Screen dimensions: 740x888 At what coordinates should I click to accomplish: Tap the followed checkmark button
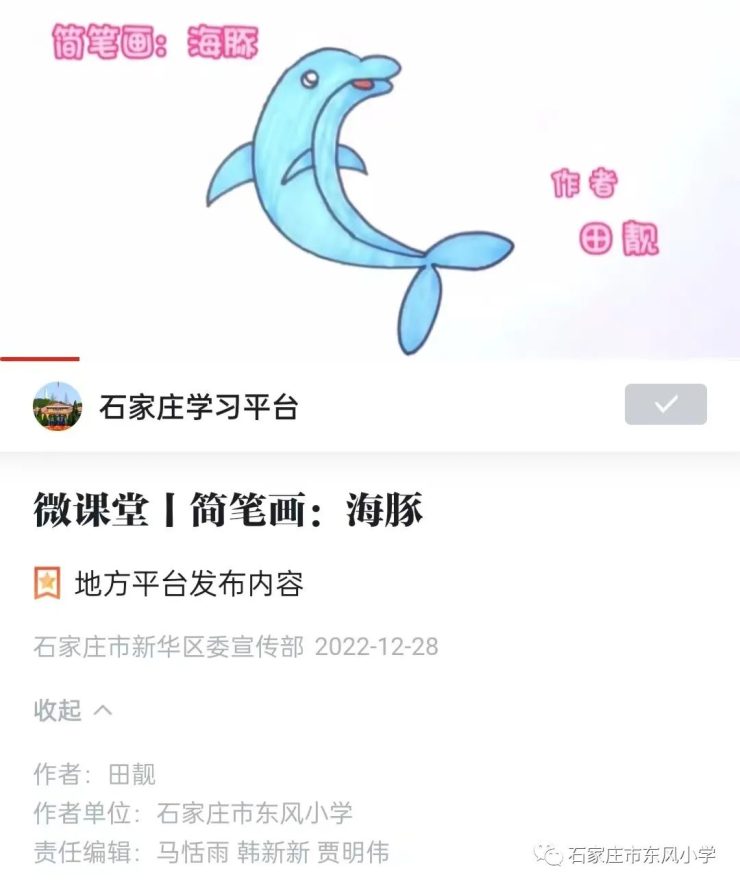click(x=665, y=404)
